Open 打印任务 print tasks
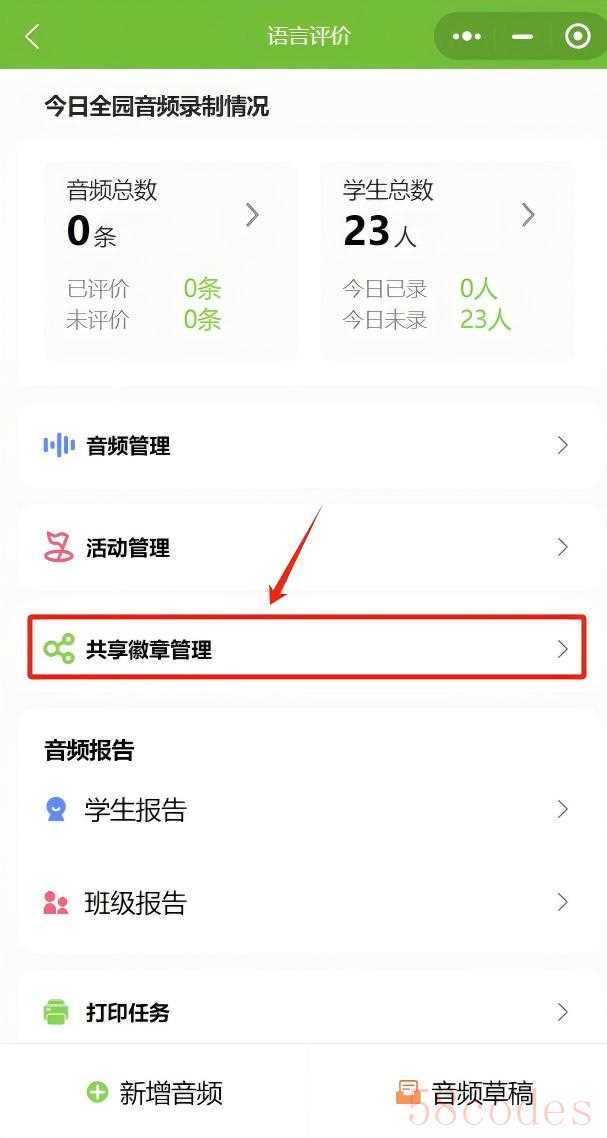This screenshot has height=1138, width=607. [303, 1012]
